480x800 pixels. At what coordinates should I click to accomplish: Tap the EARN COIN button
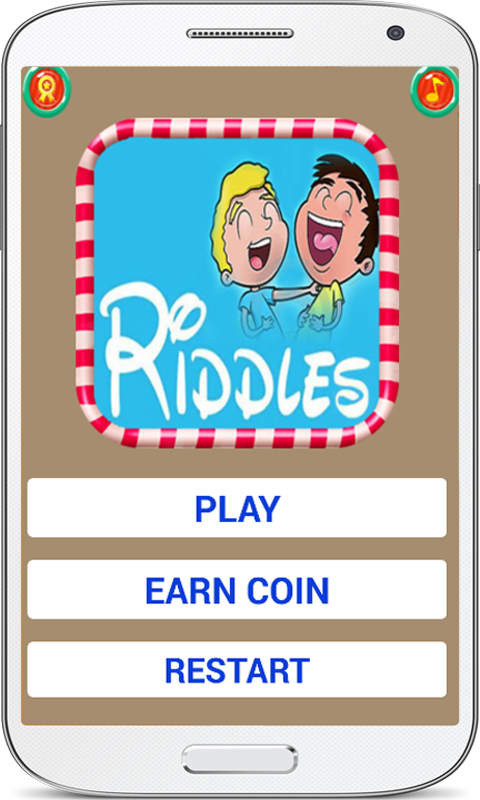[x=237, y=589]
